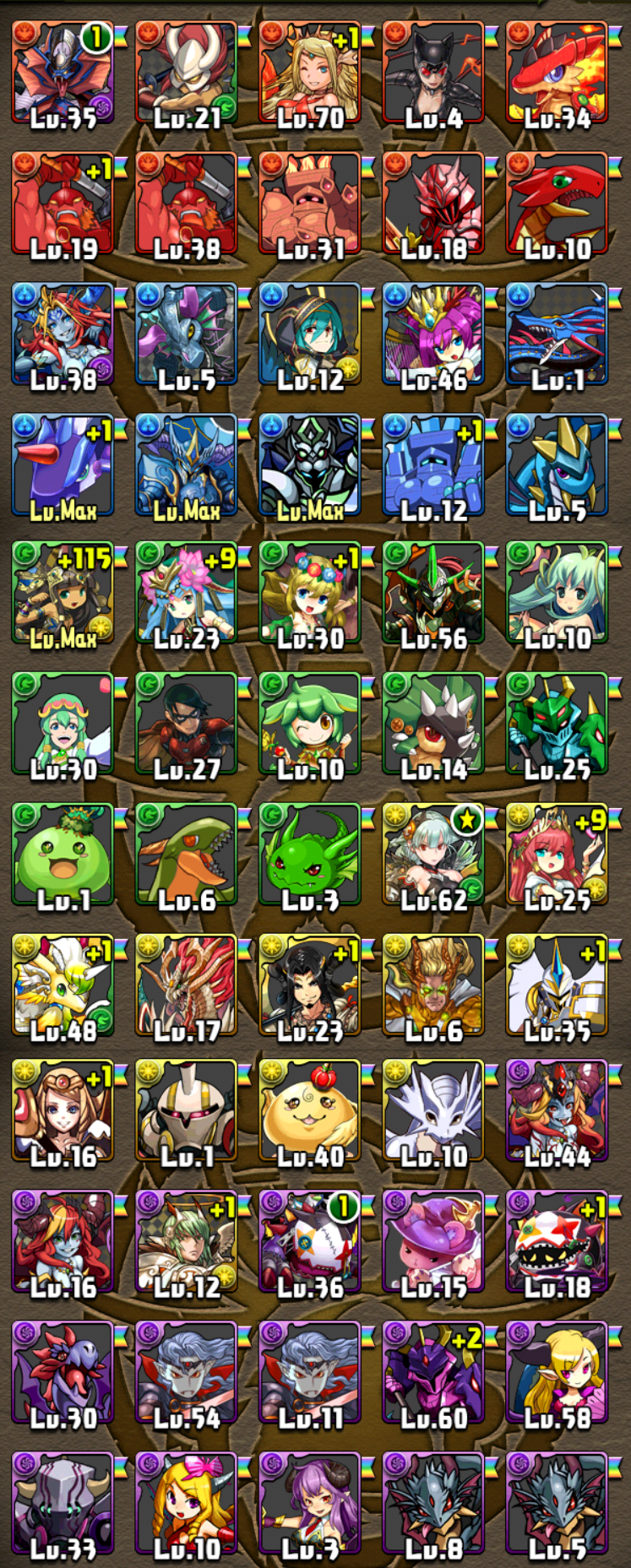Select the Lv.46 purple-haired water monster

433,334
